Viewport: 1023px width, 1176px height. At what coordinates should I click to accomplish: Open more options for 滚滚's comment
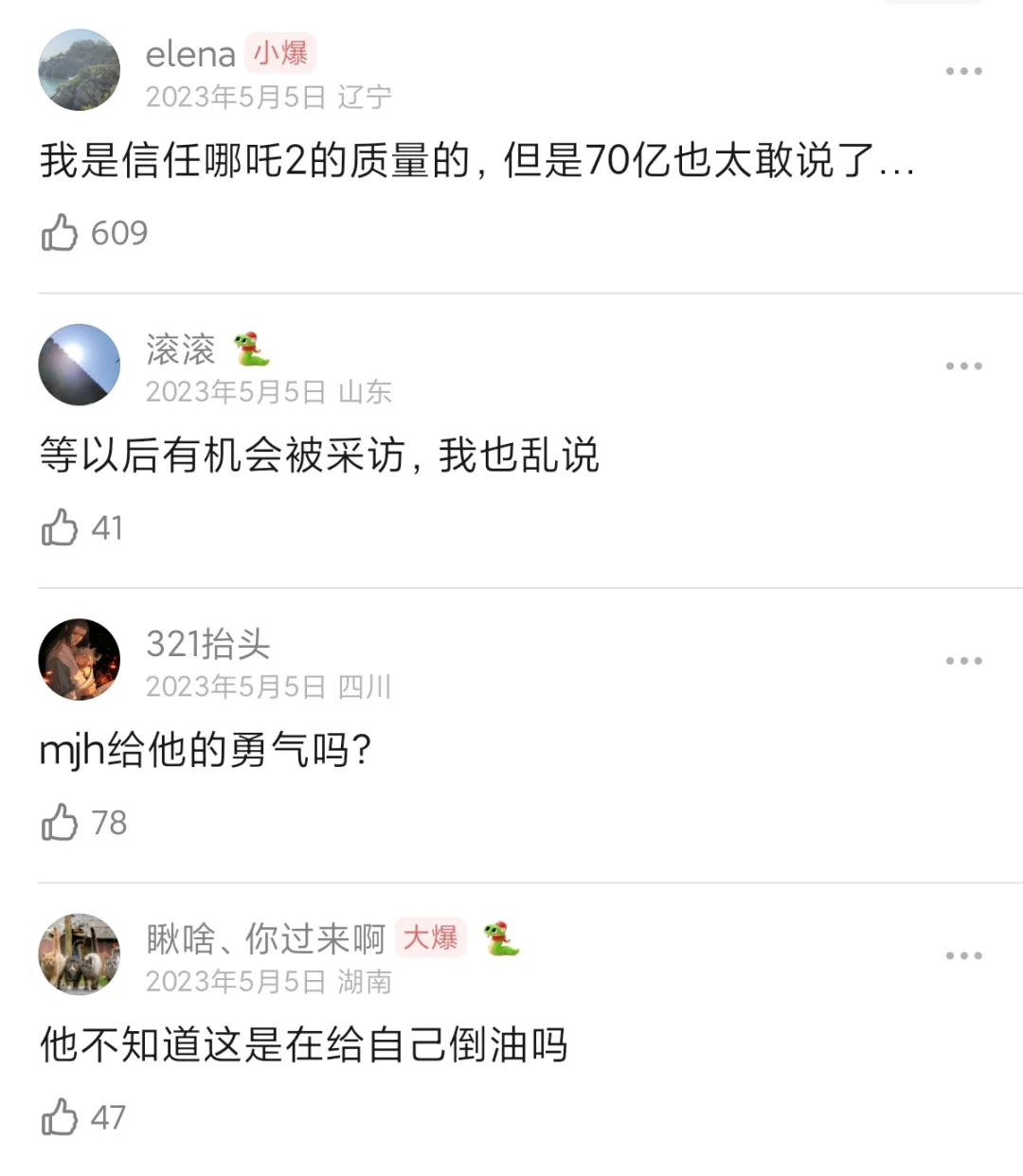[963, 365]
